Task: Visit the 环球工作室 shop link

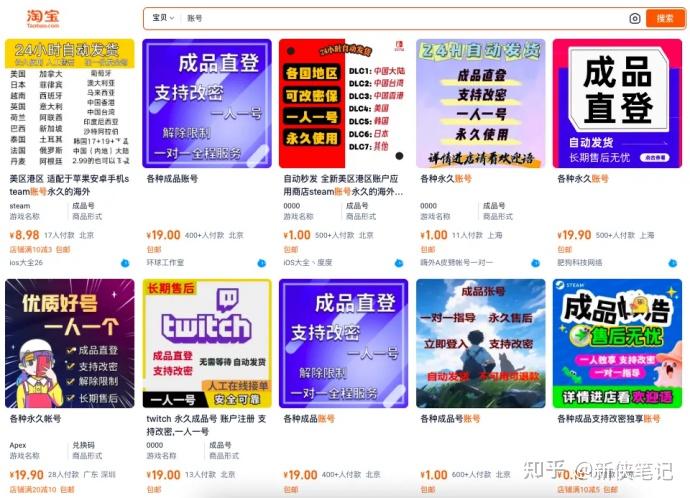Action: (166, 262)
